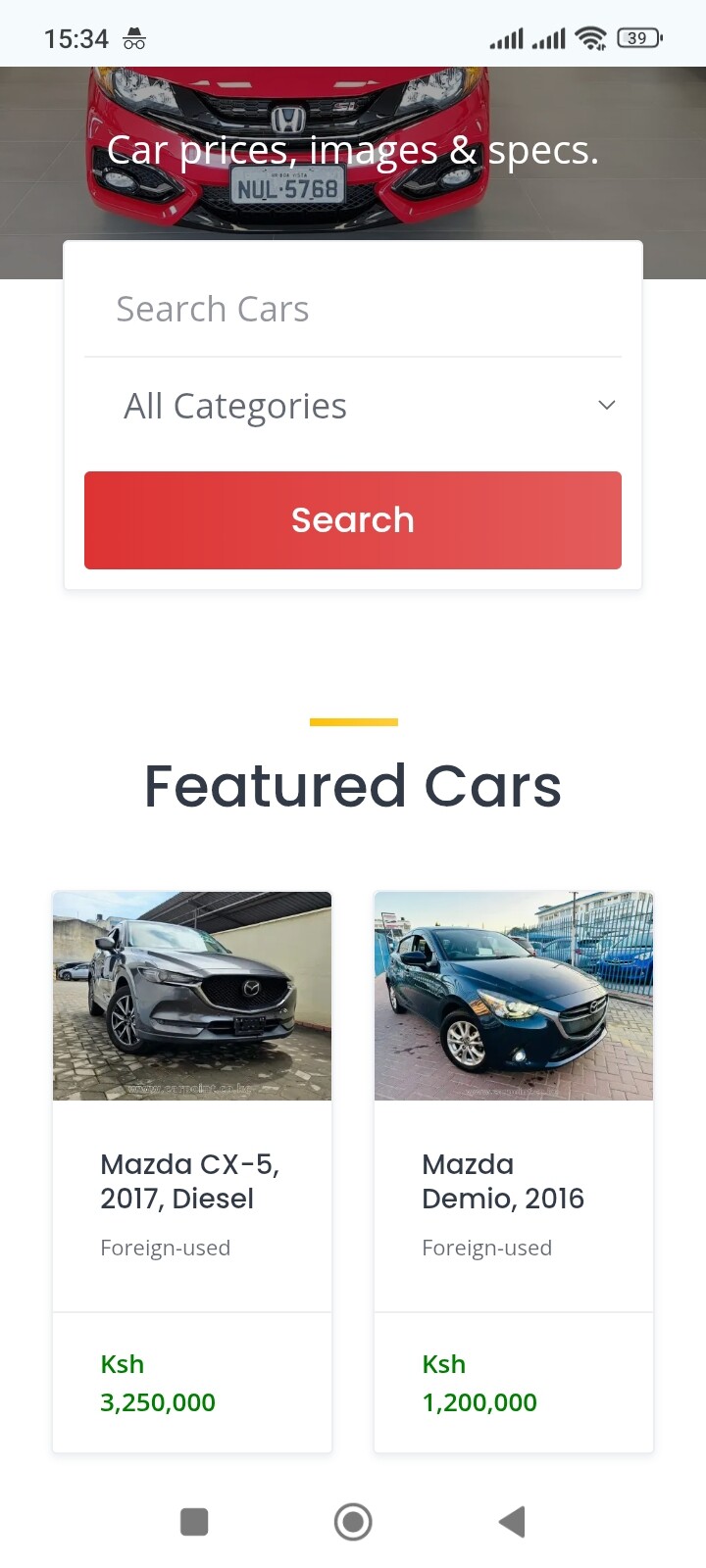Tap the red Search button
706x1568 pixels.
click(353, 520)
